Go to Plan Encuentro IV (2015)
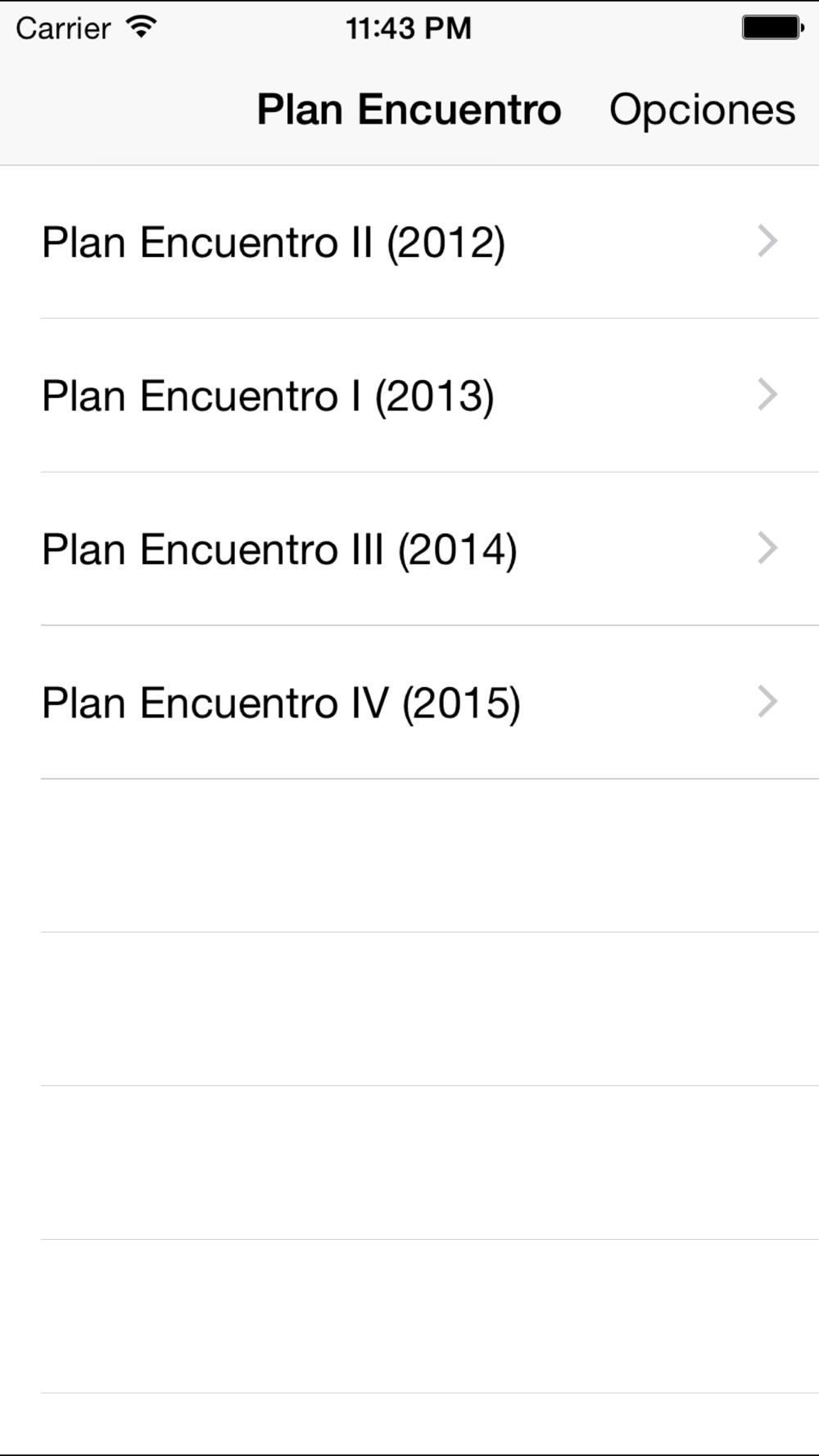The image size is (819, 1456). [x=409, y=703]
